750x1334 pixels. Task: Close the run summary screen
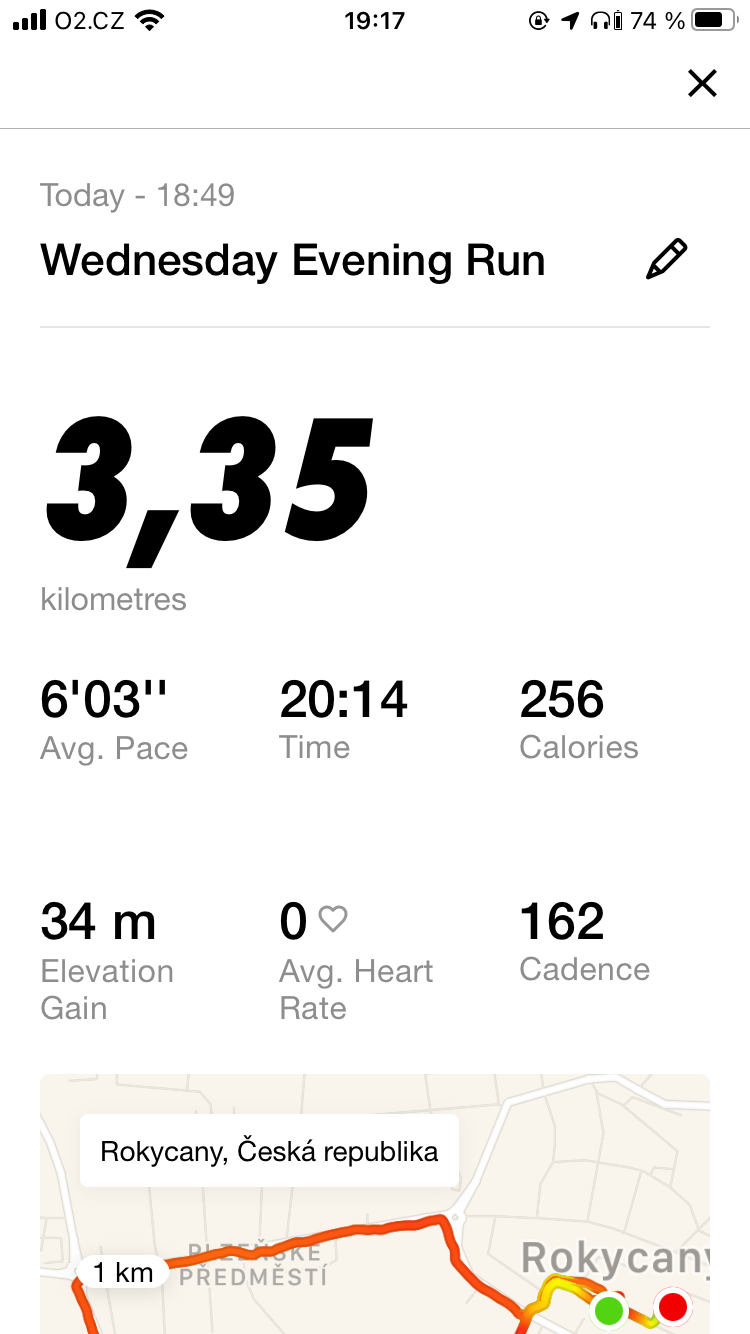click(x=703, y=84)
